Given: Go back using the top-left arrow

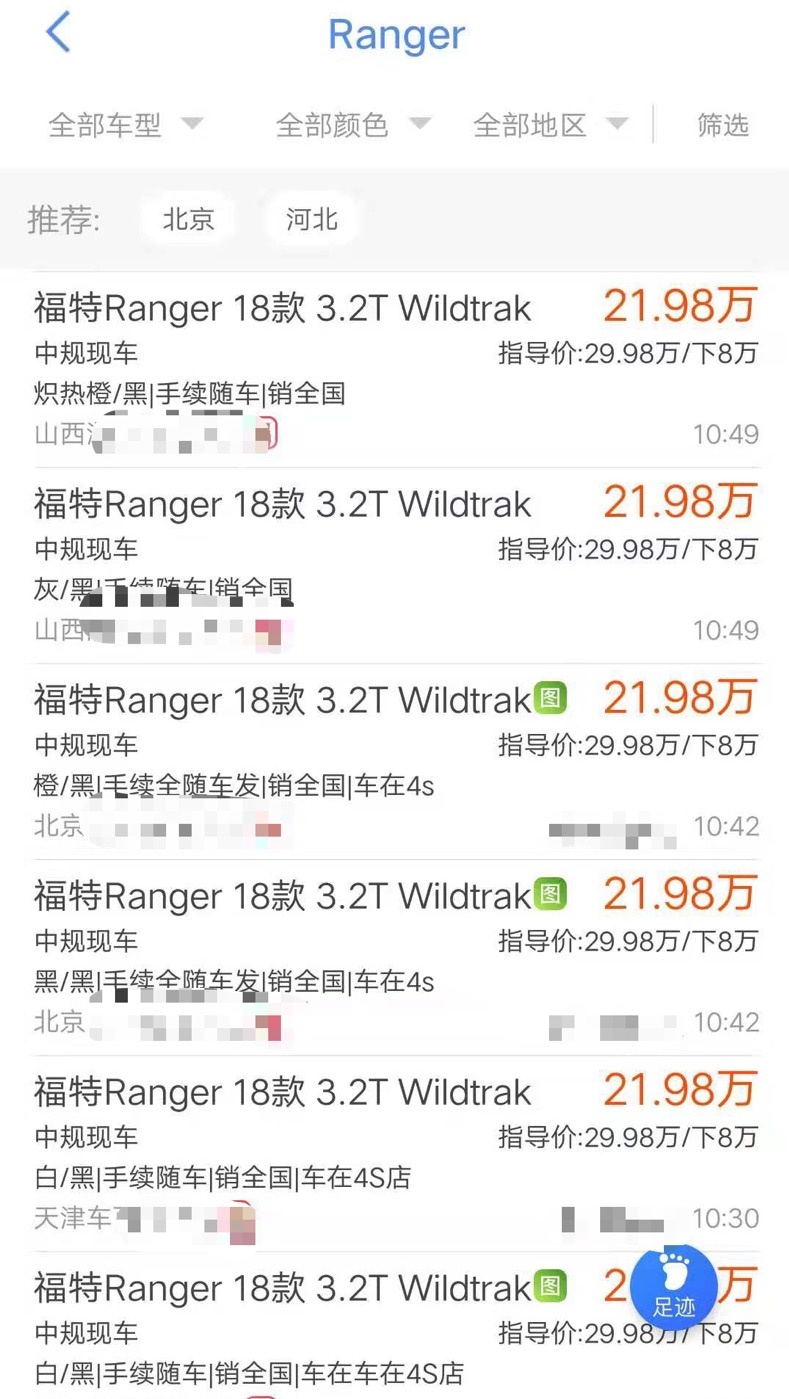Looking at the screenshot, I should [58, 34].
